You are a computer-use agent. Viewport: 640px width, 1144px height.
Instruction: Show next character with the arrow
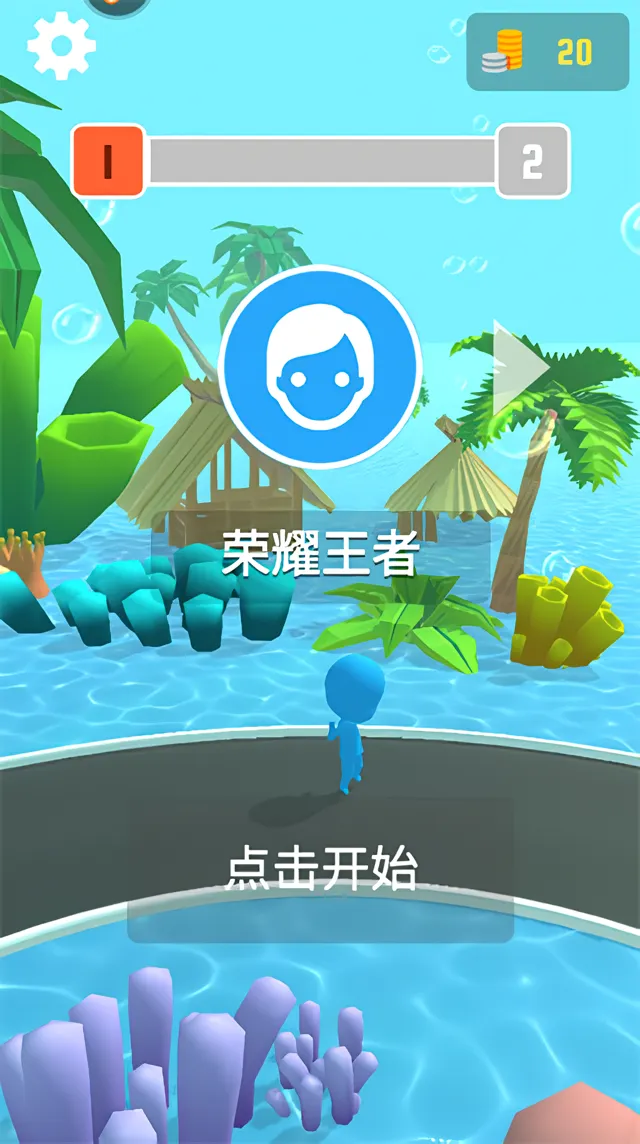(x=521, y=367)
